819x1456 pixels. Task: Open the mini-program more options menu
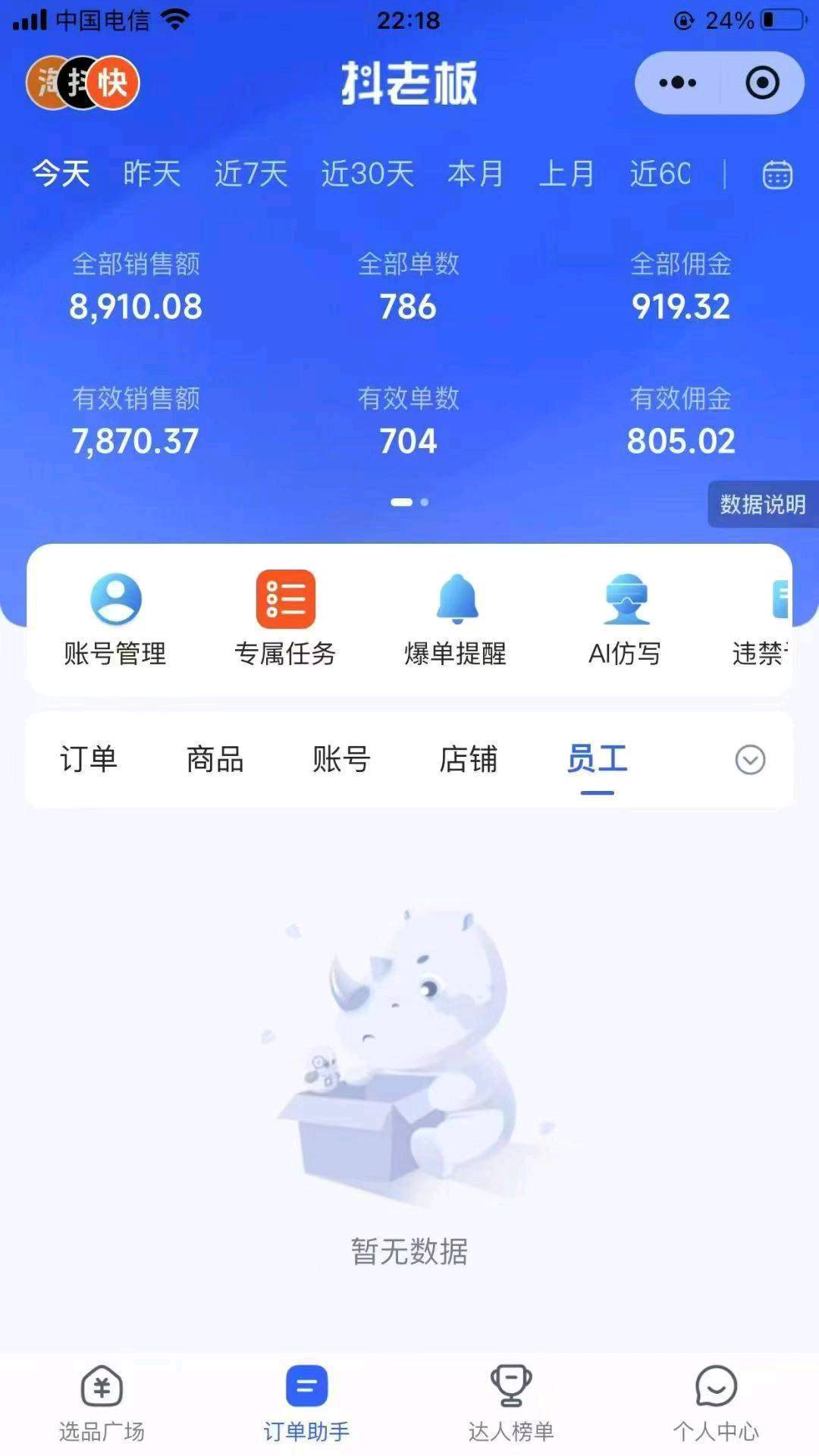(677, 83)
